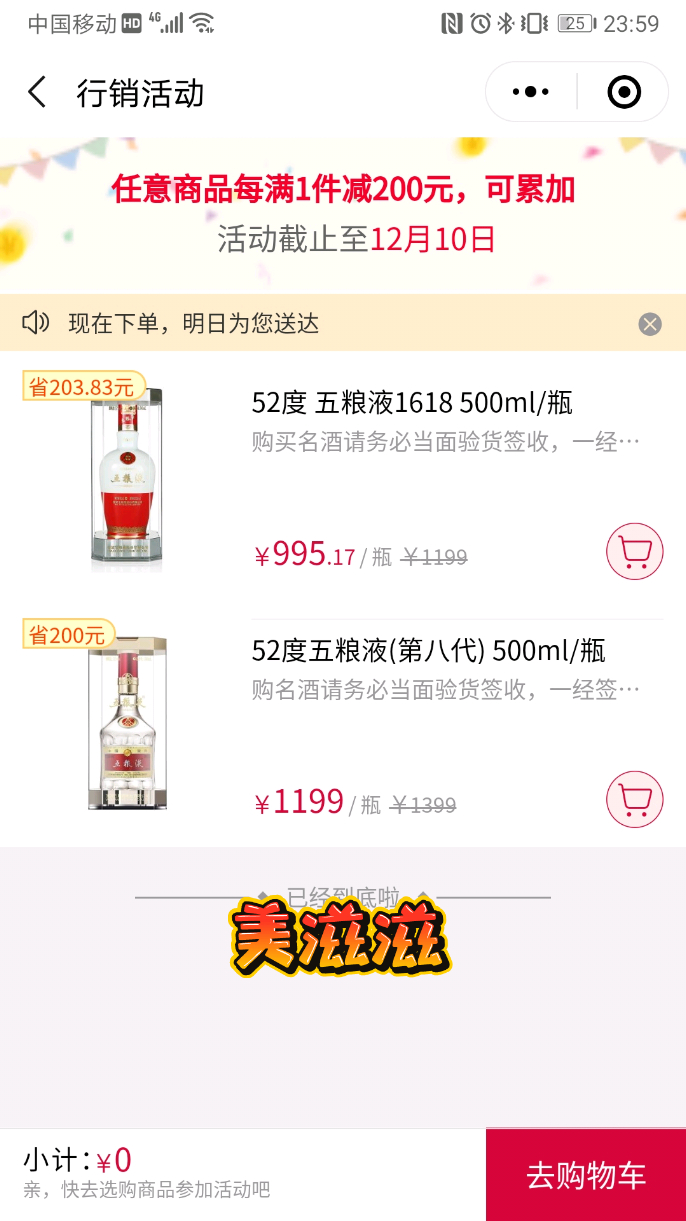Viewport: 686px width, 1221px height.
Task: Open 52度 五粮液1618 product details
Action: pyautogui.click(x=412, y=403)
